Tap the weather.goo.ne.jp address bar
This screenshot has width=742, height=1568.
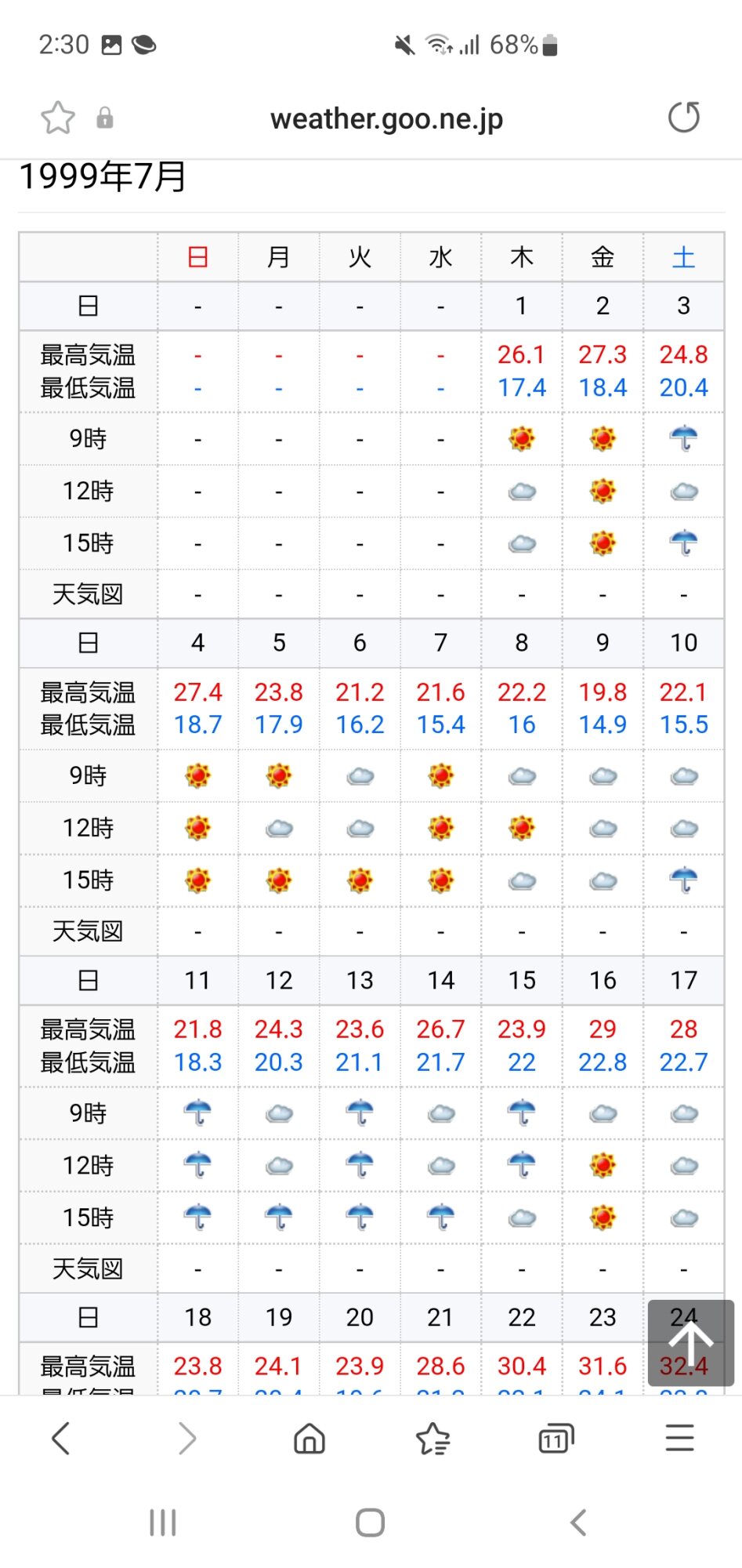[386, 118]
